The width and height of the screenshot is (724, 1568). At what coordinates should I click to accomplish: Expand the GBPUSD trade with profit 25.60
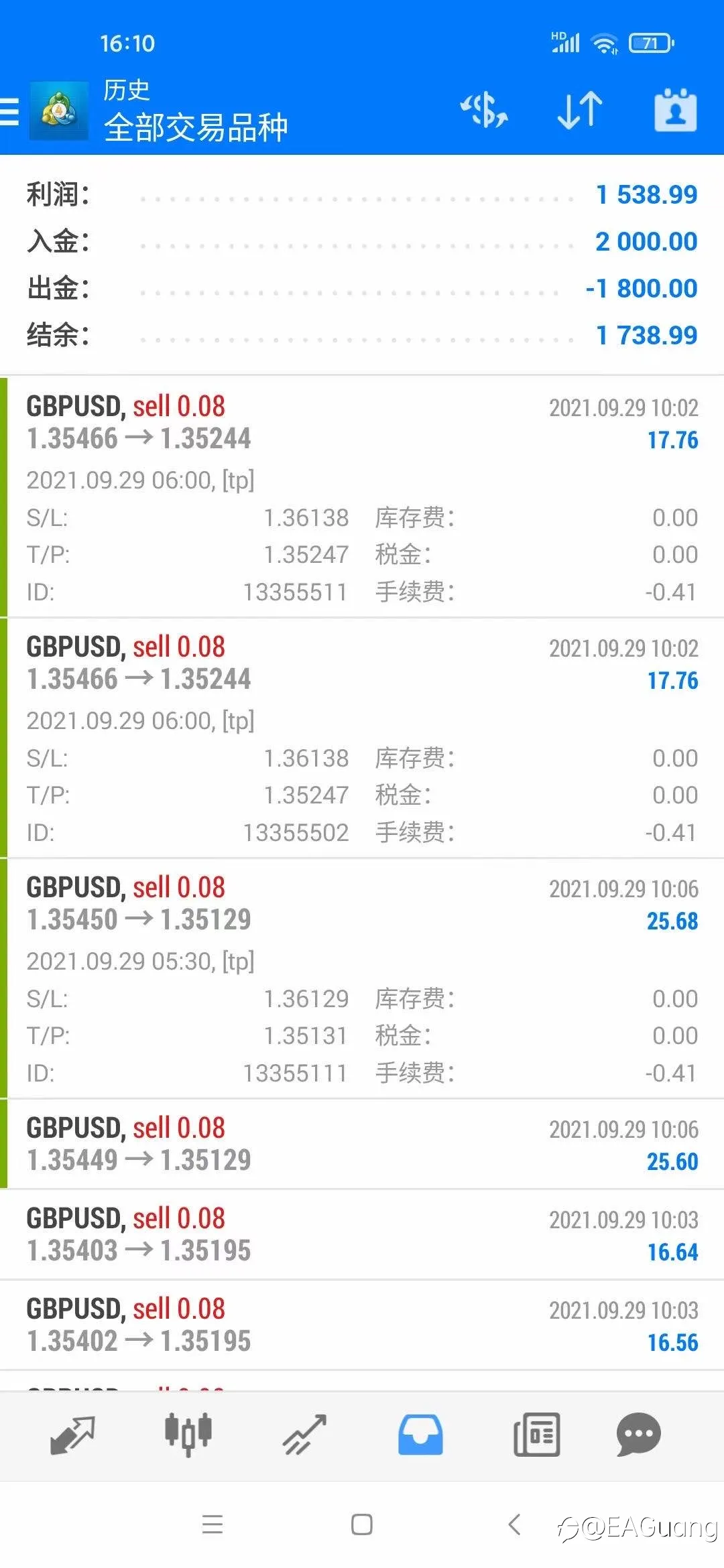point(362,1145)
